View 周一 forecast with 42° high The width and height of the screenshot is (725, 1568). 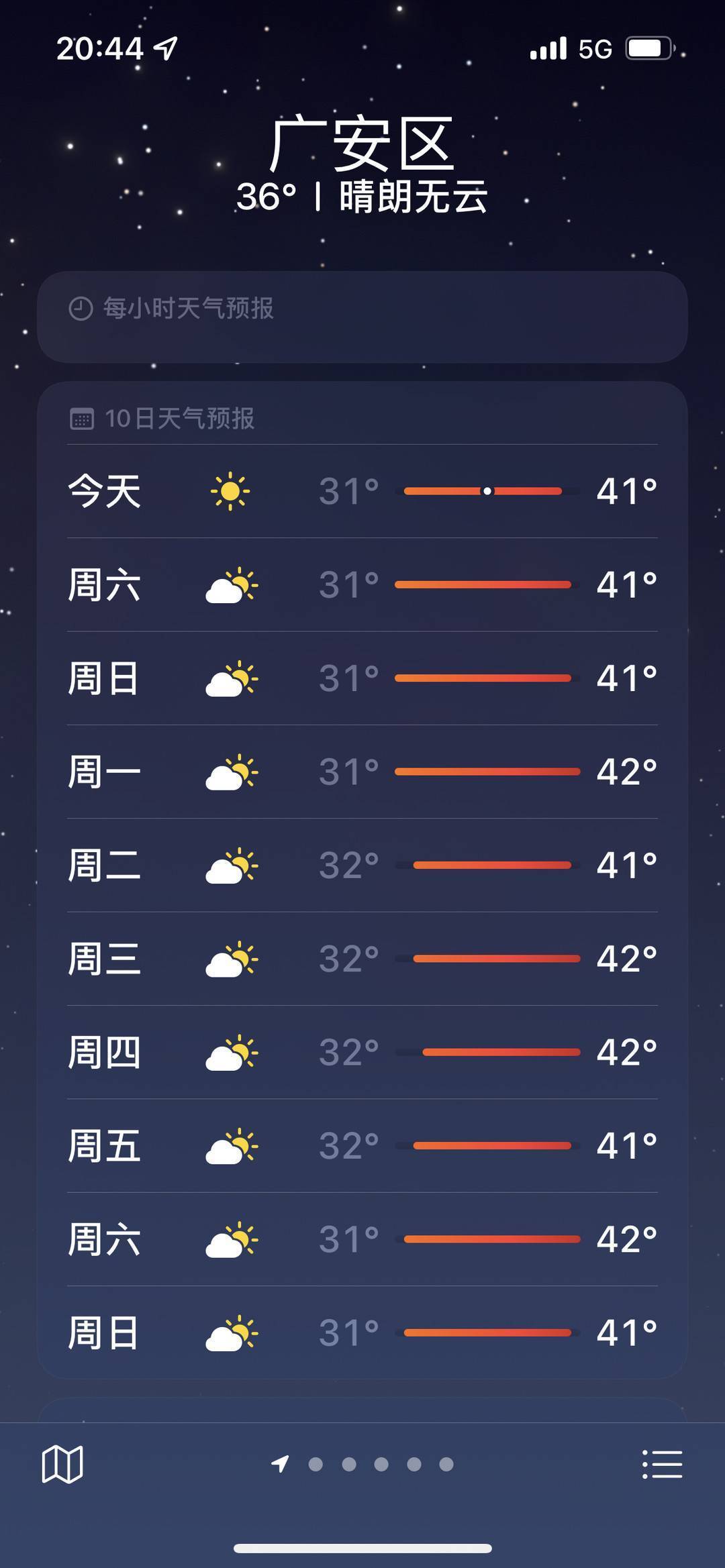click(362, 772)
